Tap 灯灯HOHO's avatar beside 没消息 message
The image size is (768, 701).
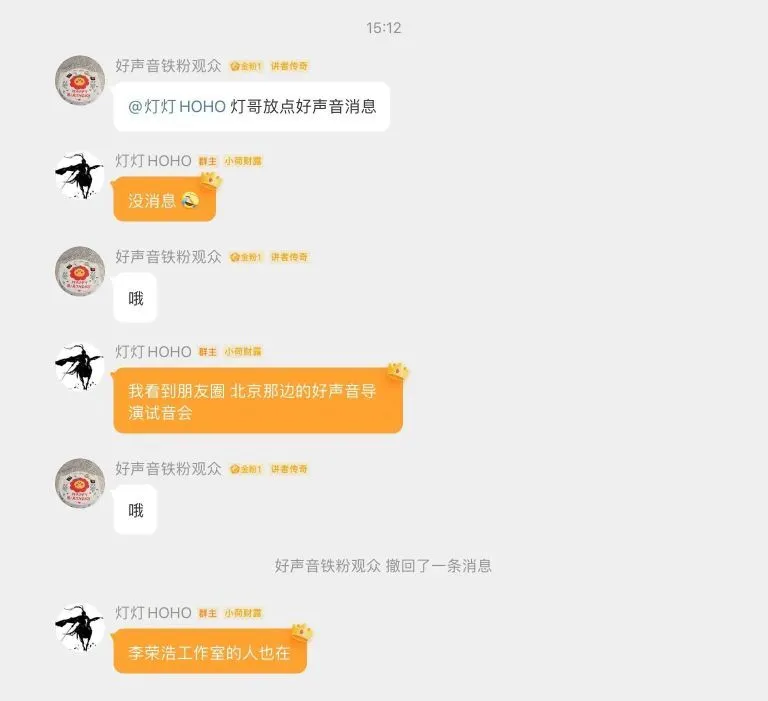[80, 175]
